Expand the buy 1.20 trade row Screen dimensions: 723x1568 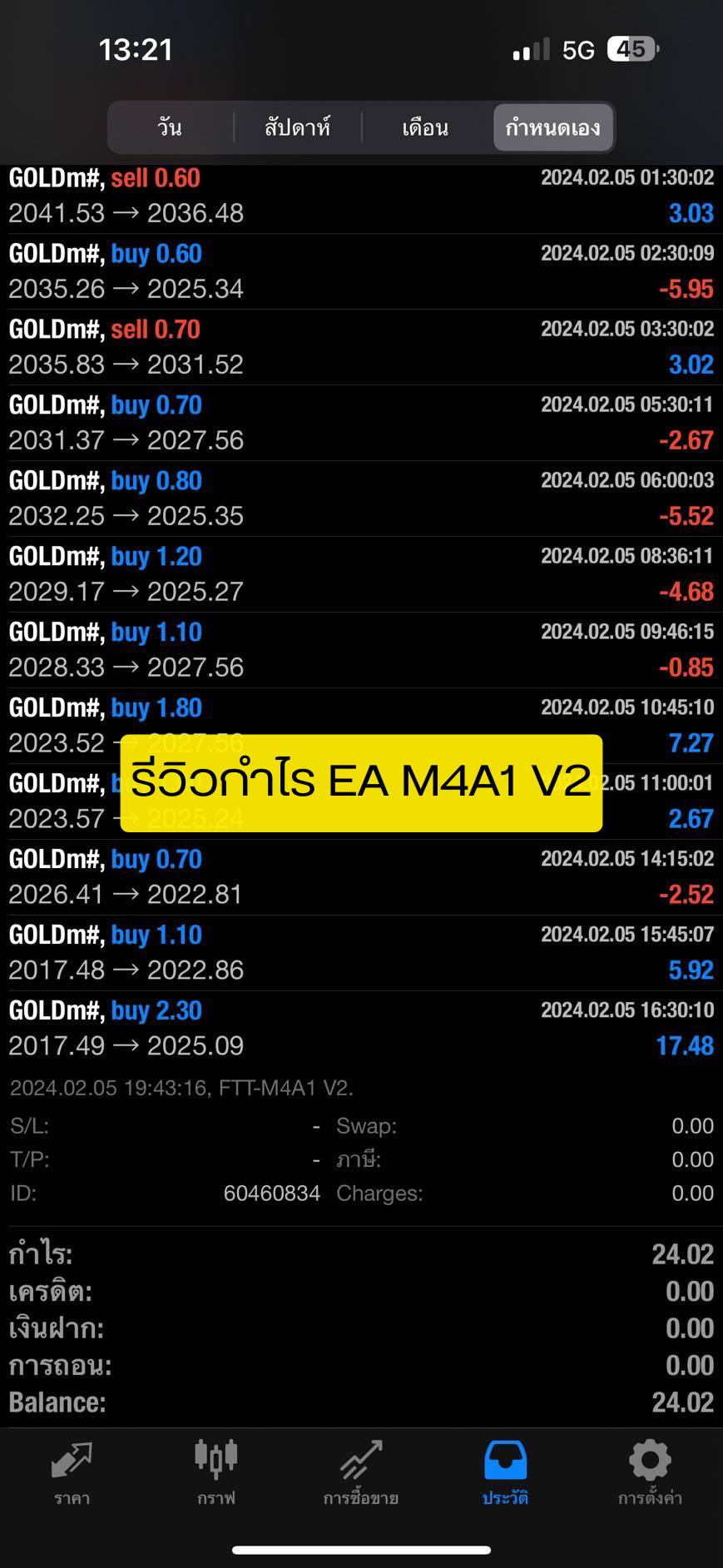click(361, 574)
